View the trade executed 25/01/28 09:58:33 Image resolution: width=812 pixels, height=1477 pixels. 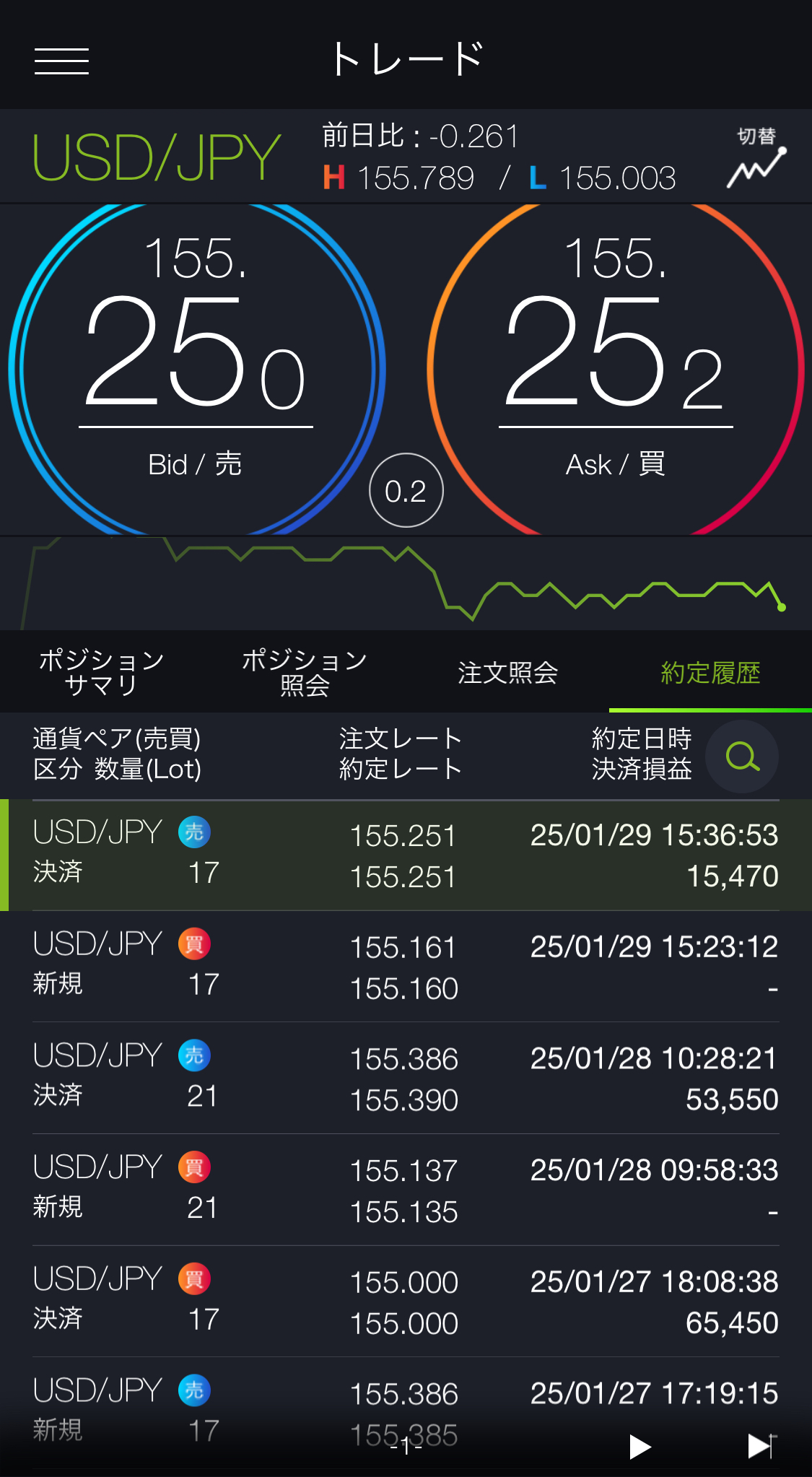(x=406, y=1190)
